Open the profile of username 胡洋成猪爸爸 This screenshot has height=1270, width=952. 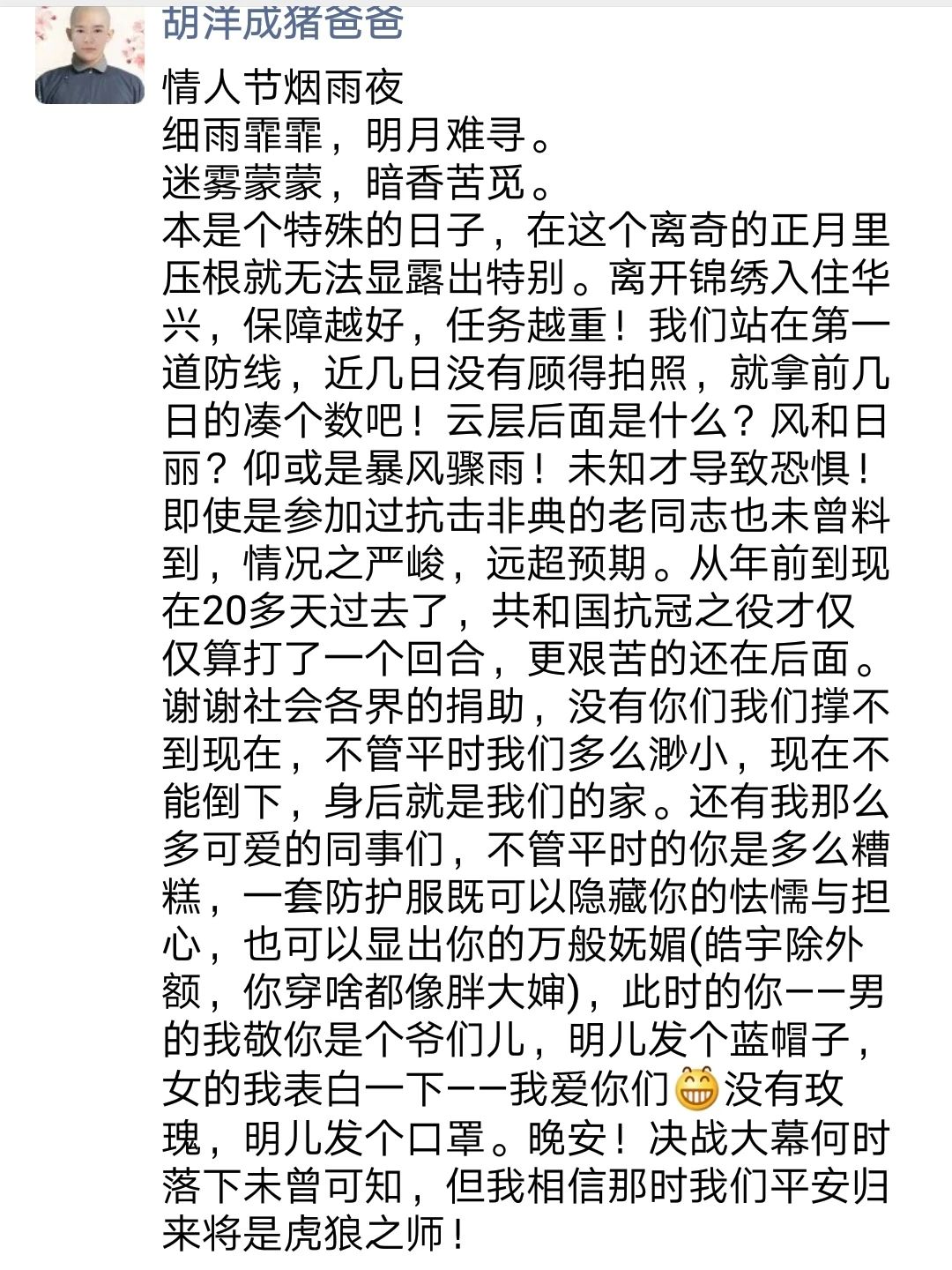(284, 21)
